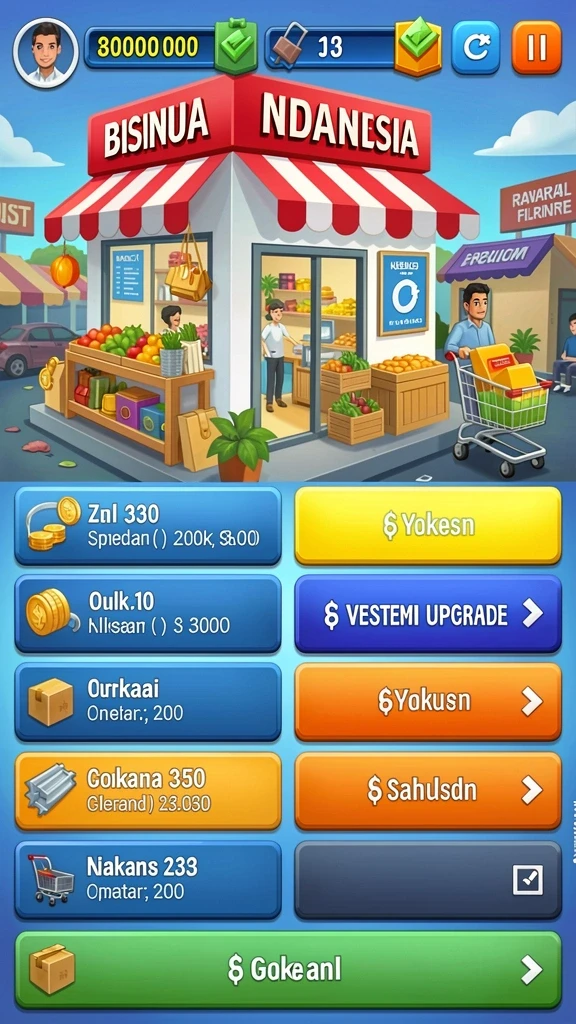Tap the green Gokeanl button
Image resolution: width=576 pixels, height=1024 pixels.
[x=288, y=970]
